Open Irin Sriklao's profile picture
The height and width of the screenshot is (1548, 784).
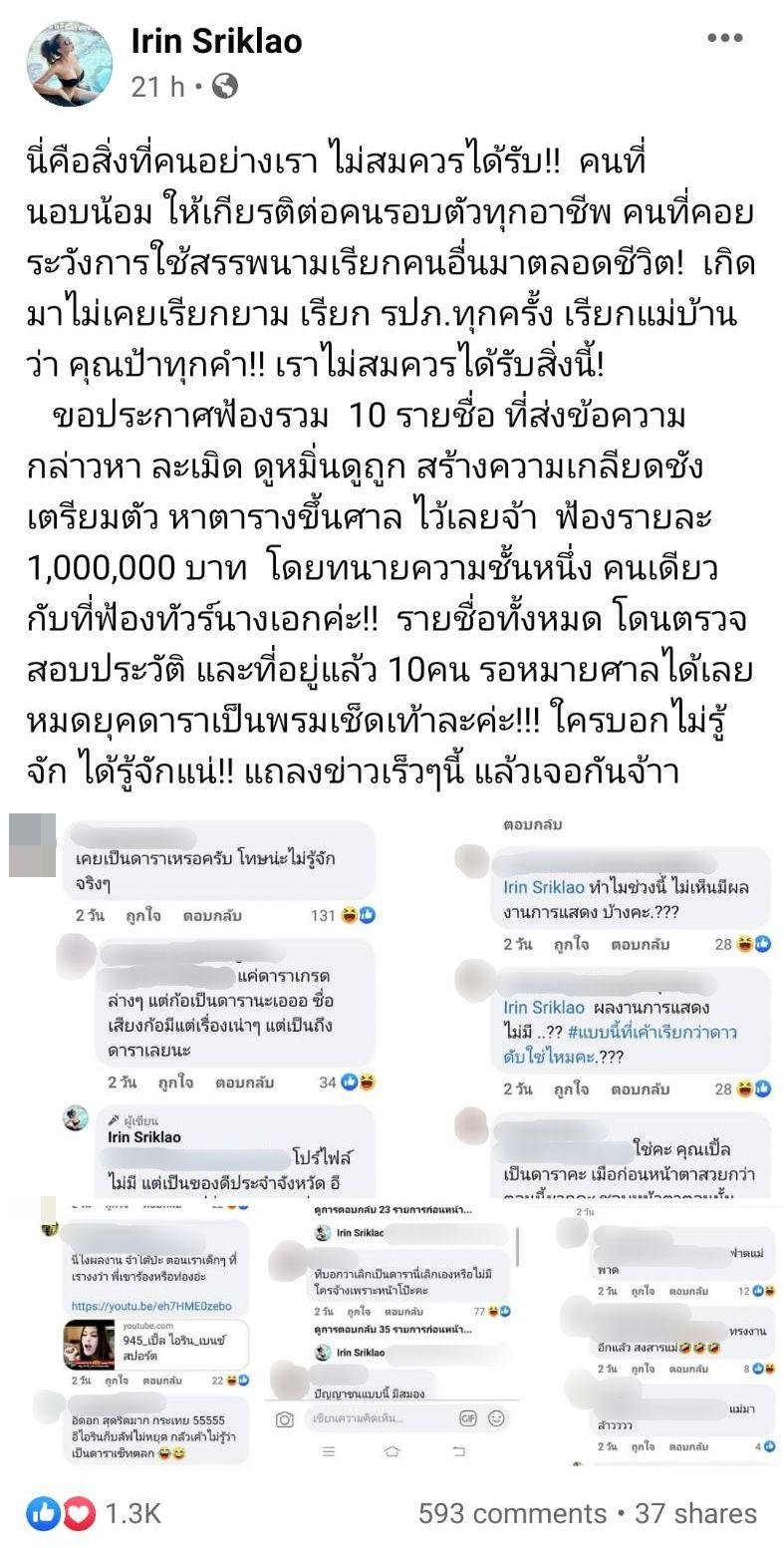click(69, 62)
